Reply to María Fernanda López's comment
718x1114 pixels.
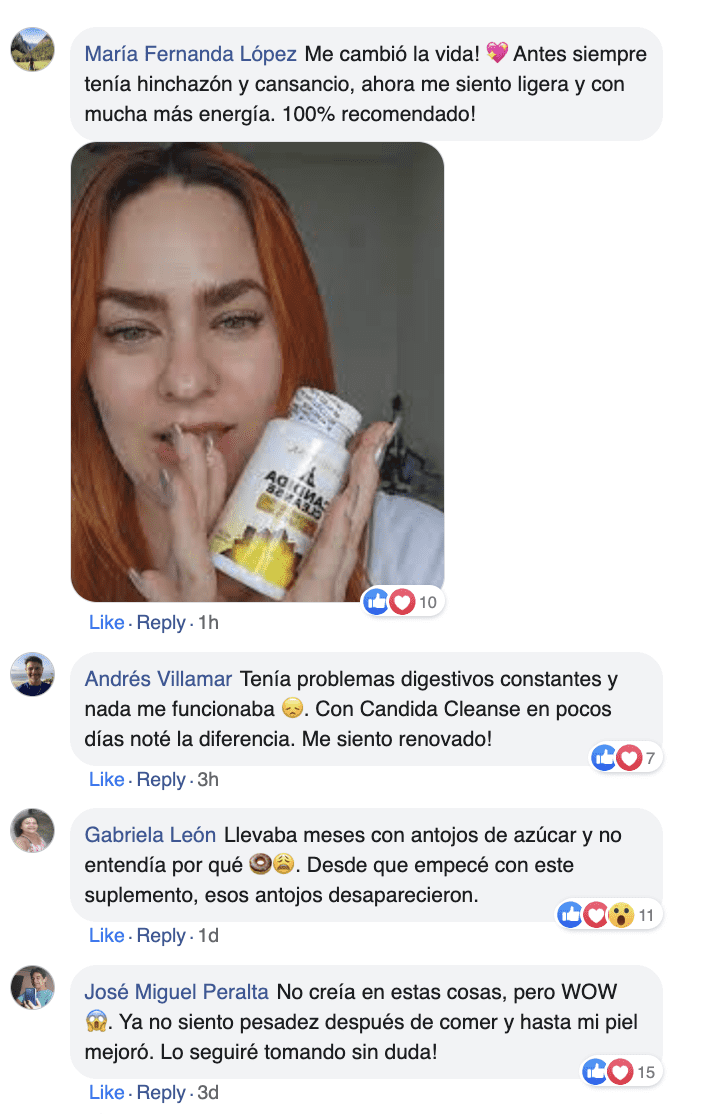(x=161, y=622)
